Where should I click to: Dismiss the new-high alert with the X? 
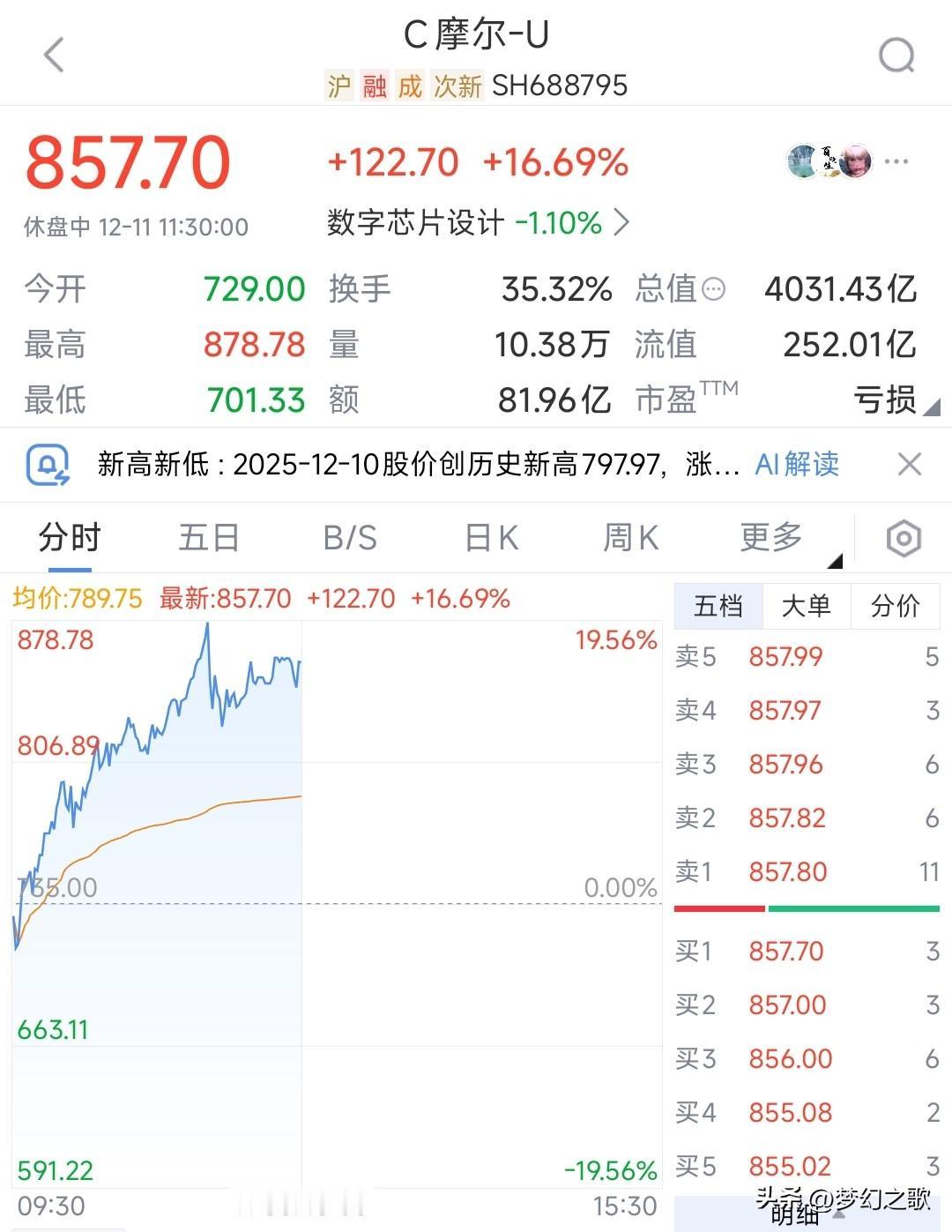pyautogui.click(x=910, y=465)
